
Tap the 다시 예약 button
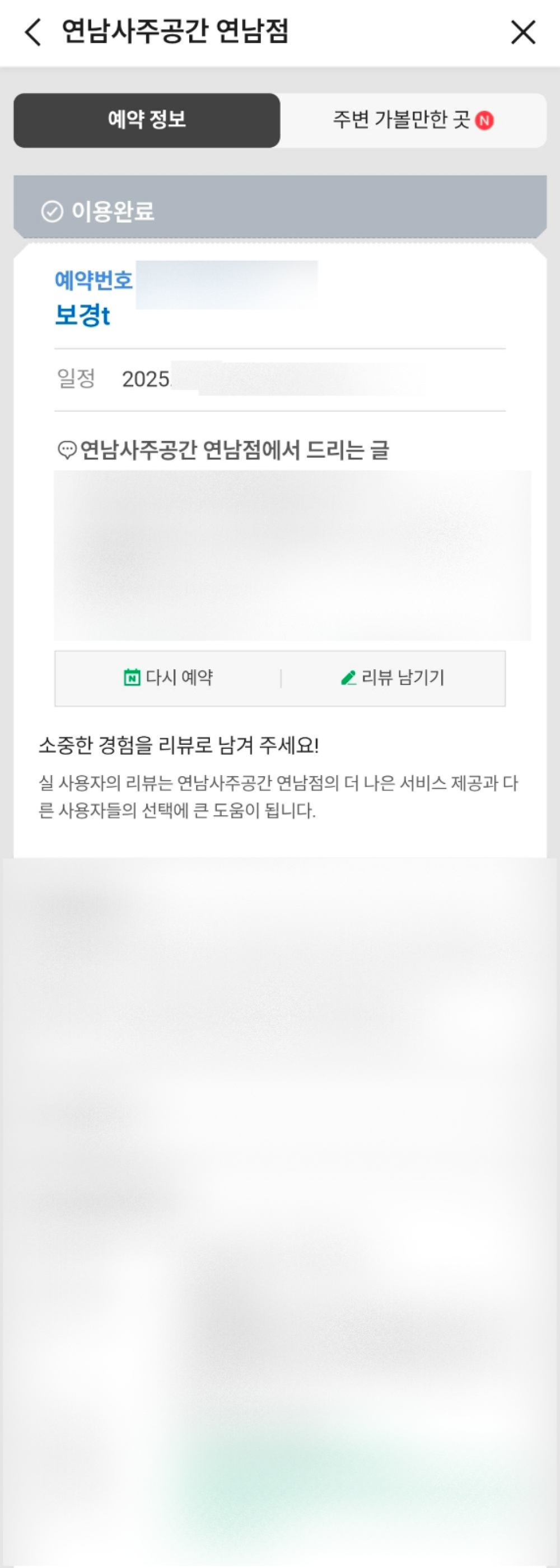coord(168,678)
